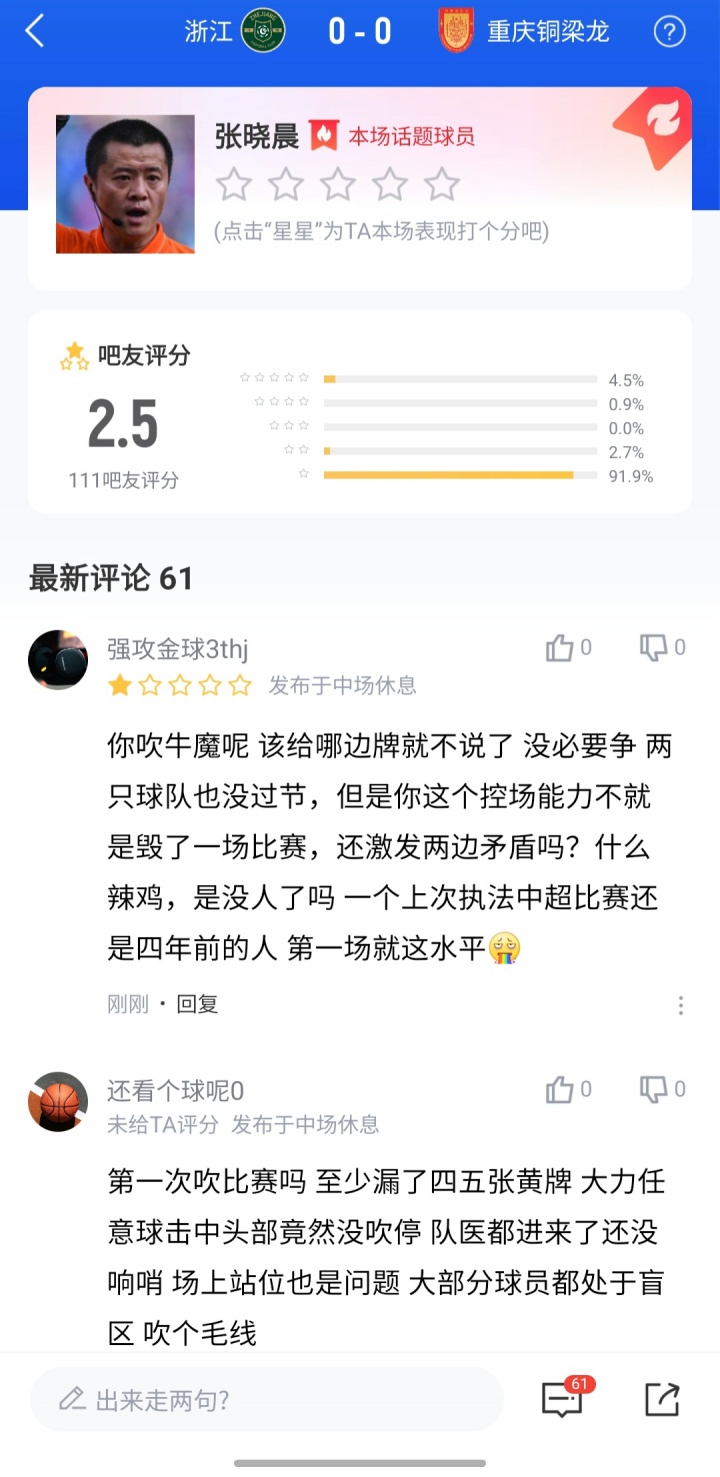Reply to 强攻金球3thj's comment

(197, 1004)
